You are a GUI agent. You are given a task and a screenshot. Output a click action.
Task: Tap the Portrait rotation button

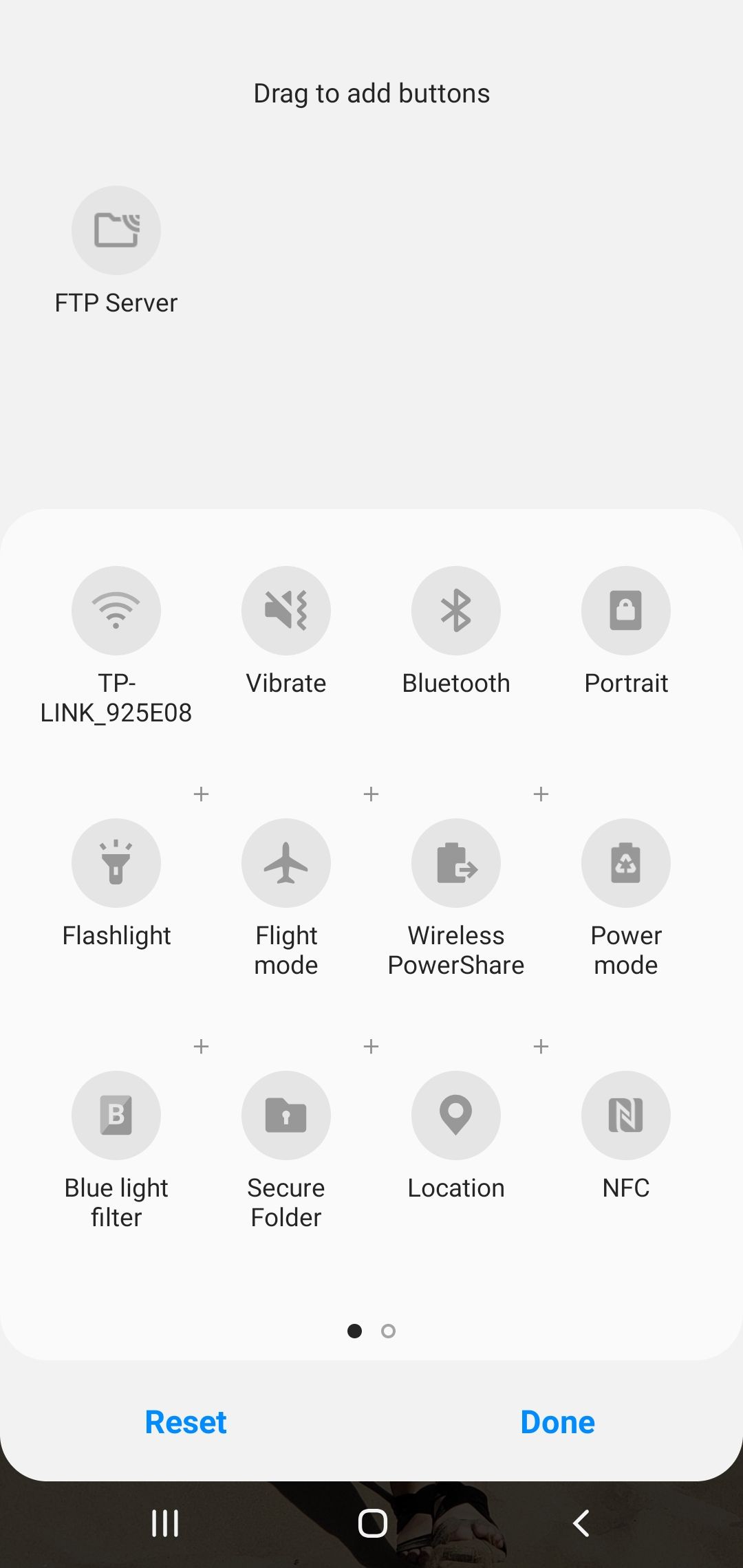[626, 611]
